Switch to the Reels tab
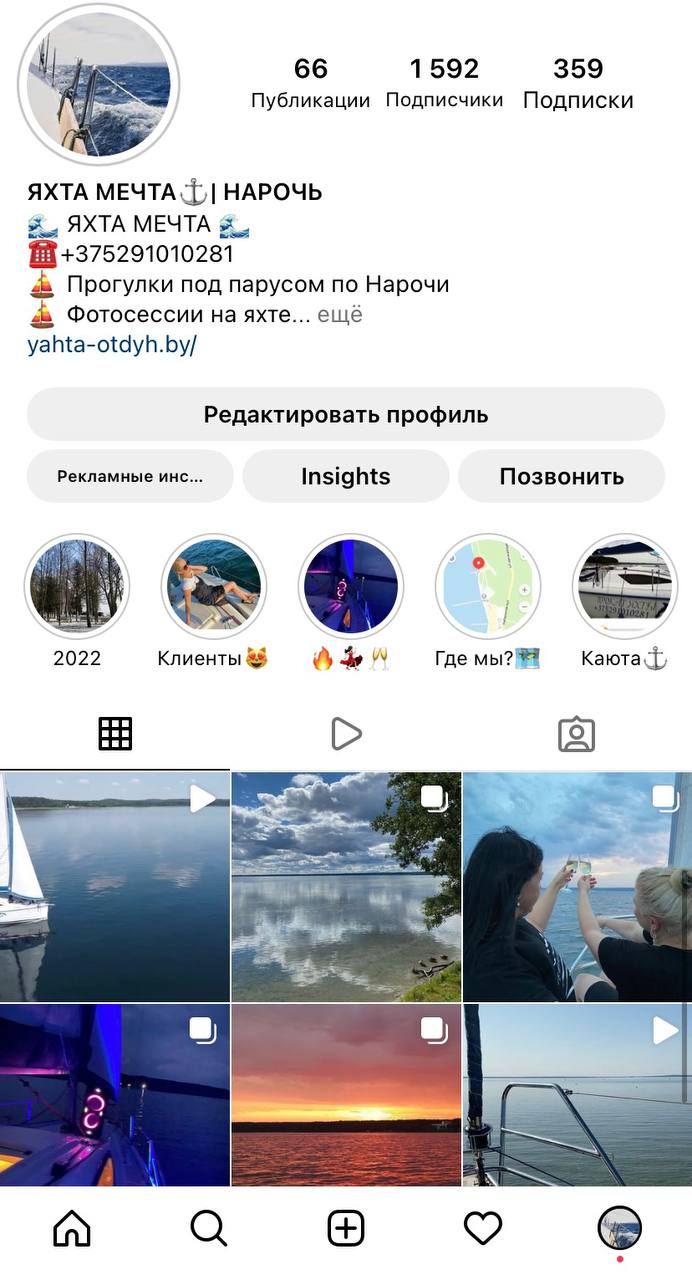Viewport: 692px width, 1280px height. point(345,734)
